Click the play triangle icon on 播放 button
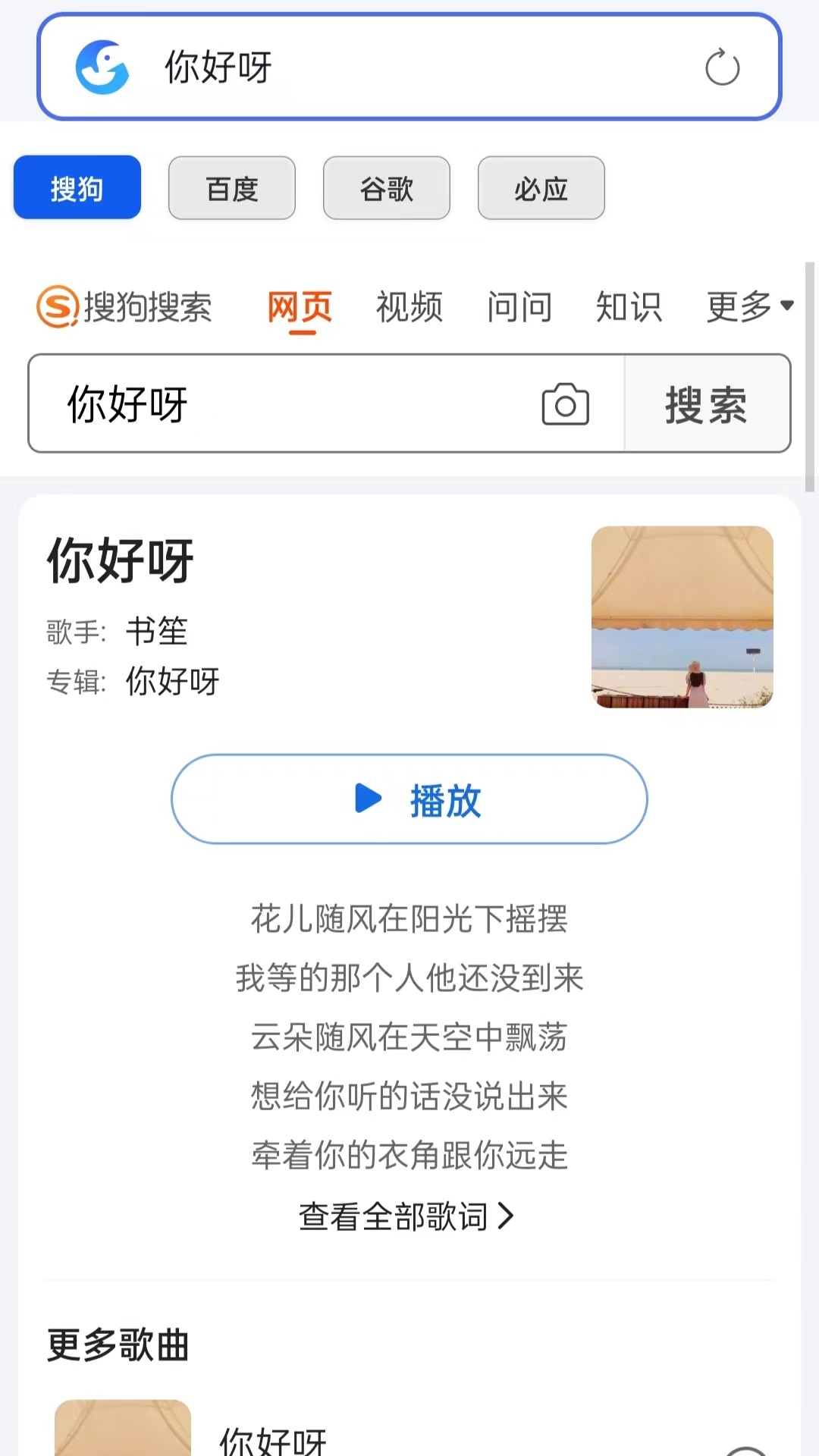The width and height of the screenshot is (819, 1456). coord(366,799)
